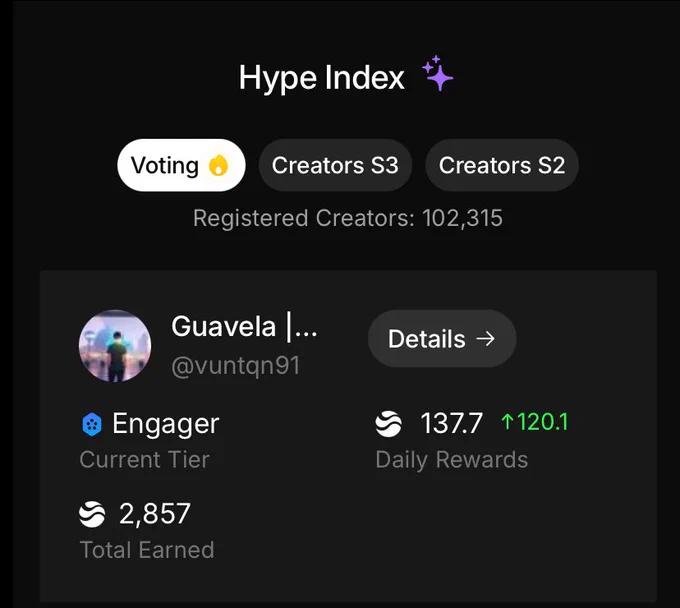Tap Guavela's profile avatar
Screen dimensions: 680x608
(x=115, y=345)
